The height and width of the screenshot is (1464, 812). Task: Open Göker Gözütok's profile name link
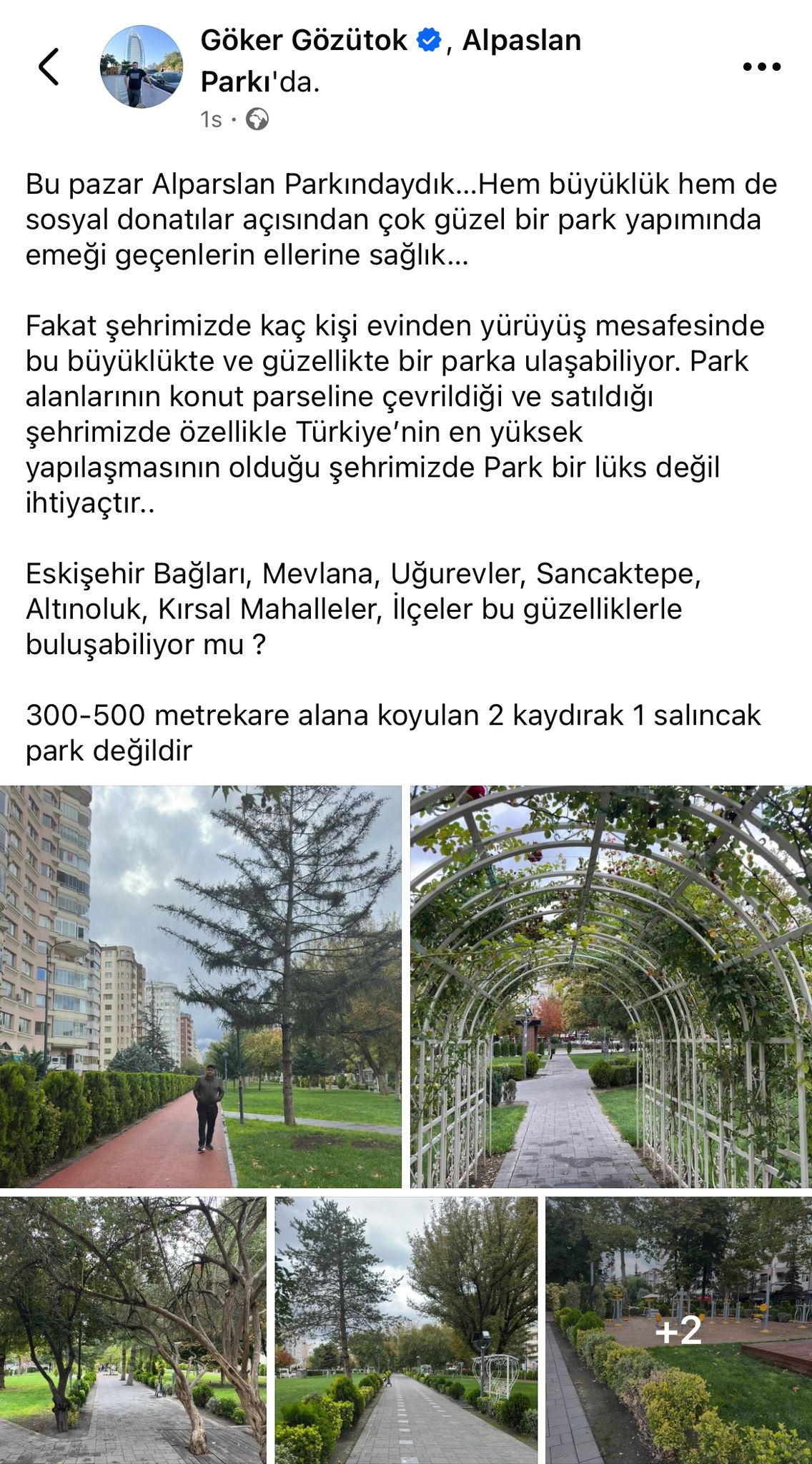coord(304,41)
